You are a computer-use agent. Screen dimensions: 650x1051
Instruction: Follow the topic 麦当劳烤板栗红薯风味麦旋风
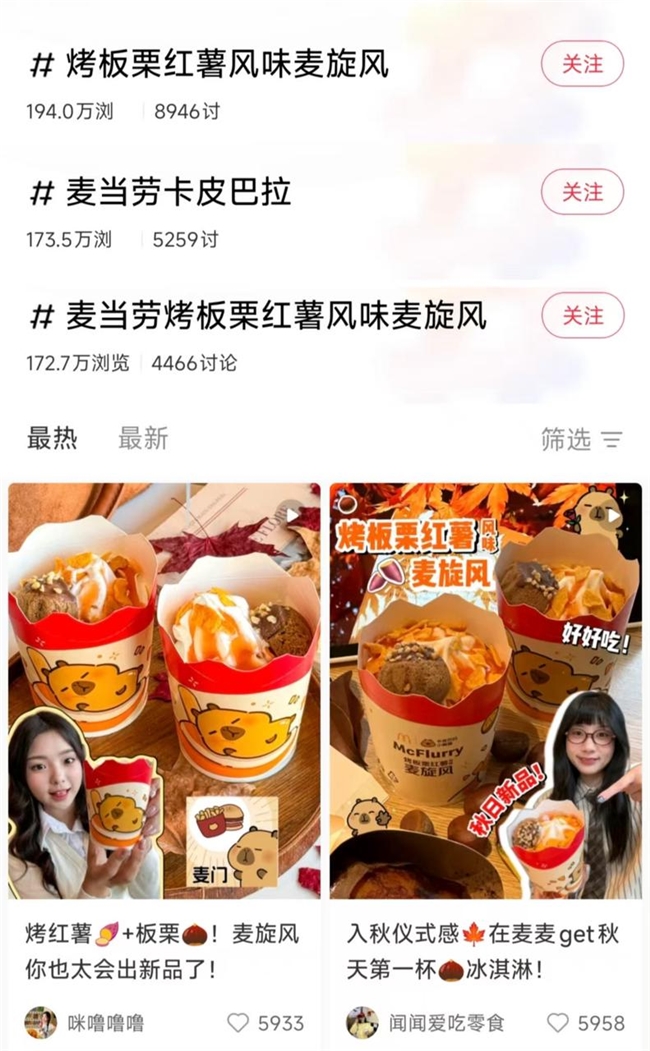click(x=582, y=316)
